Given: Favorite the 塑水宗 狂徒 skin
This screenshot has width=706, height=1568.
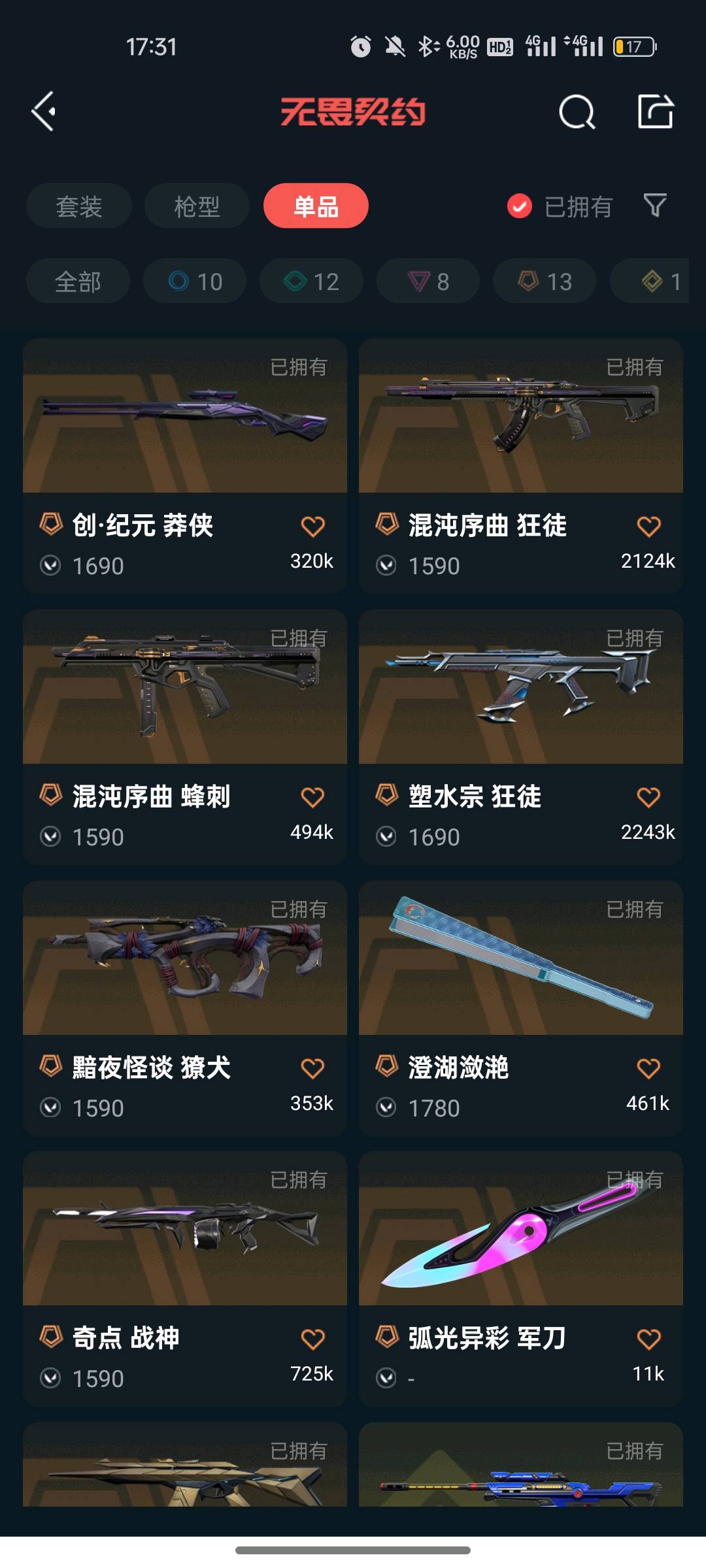Looking at the screenshot, I should [648, 797].
